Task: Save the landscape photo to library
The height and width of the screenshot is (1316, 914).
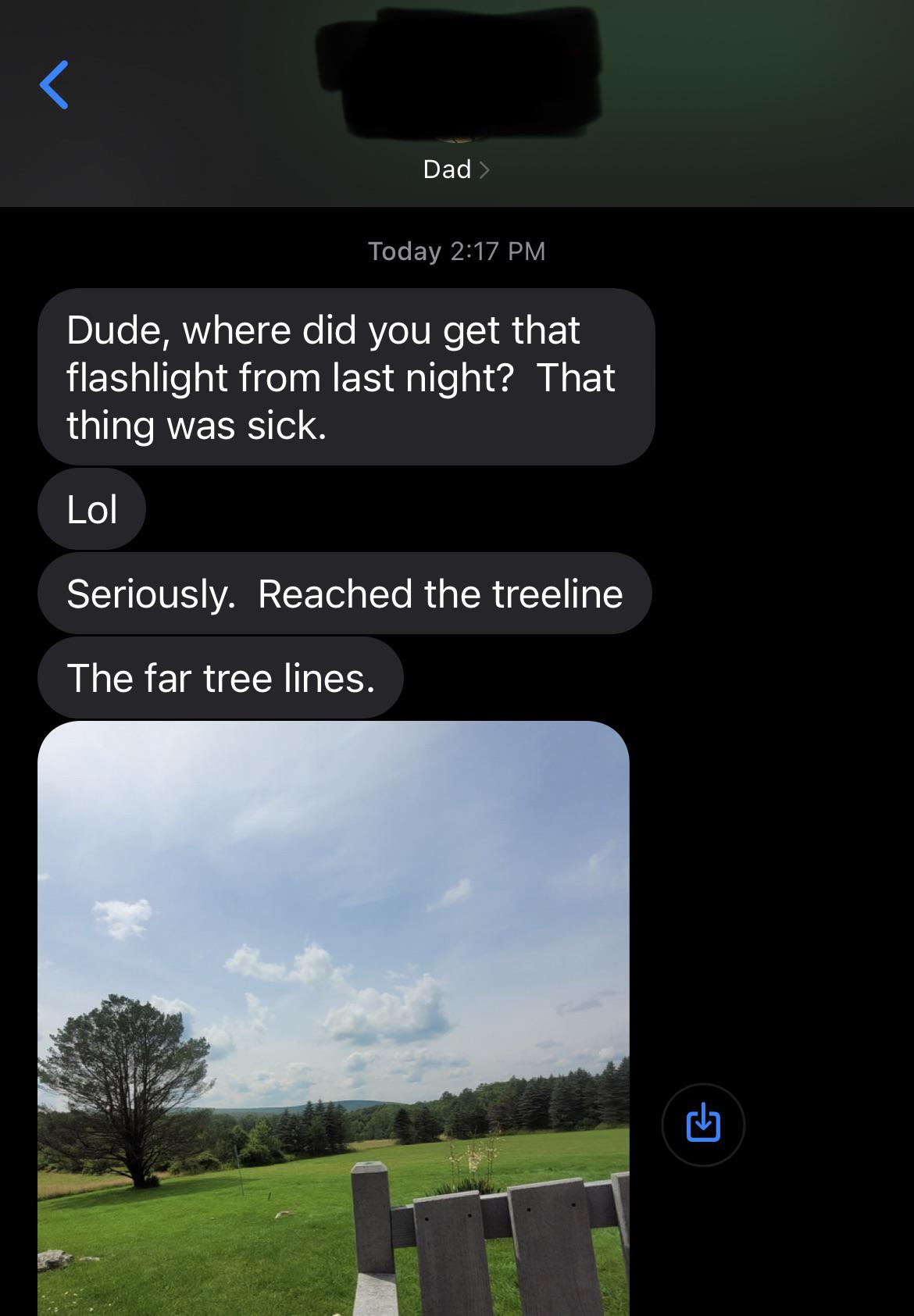Action: (702, 1124)
